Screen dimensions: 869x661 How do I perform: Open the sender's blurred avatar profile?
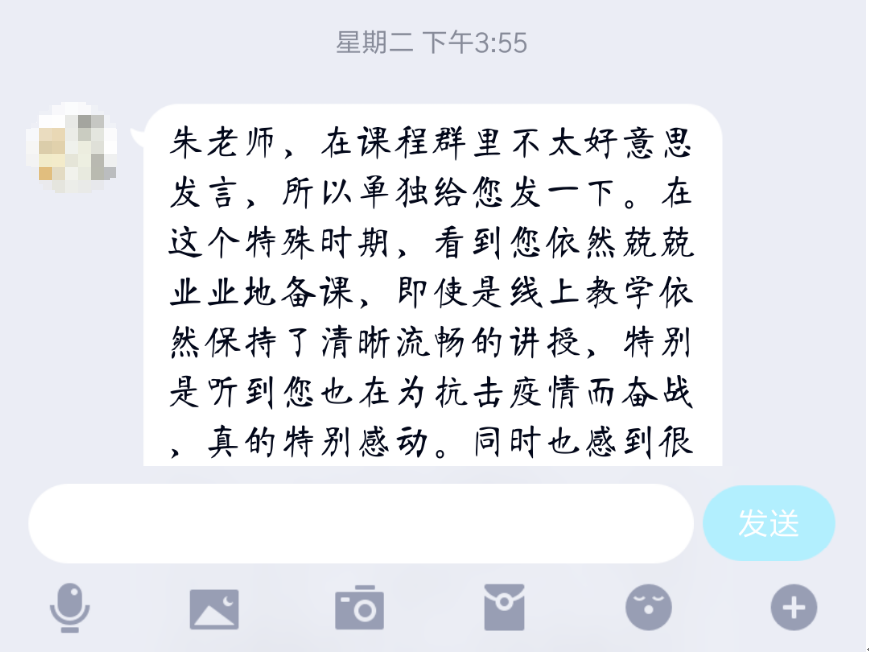[x=72, y=147]
